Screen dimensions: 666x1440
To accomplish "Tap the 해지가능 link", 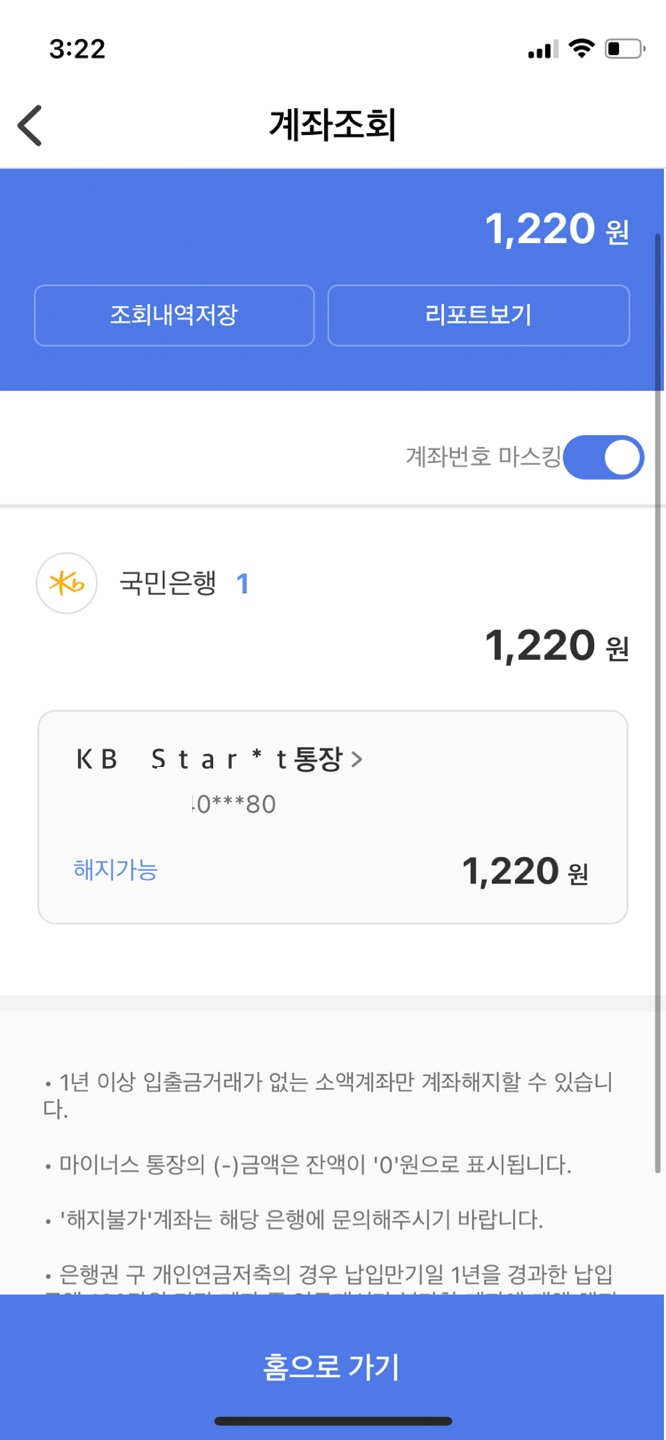I will [x=116, y=870].
